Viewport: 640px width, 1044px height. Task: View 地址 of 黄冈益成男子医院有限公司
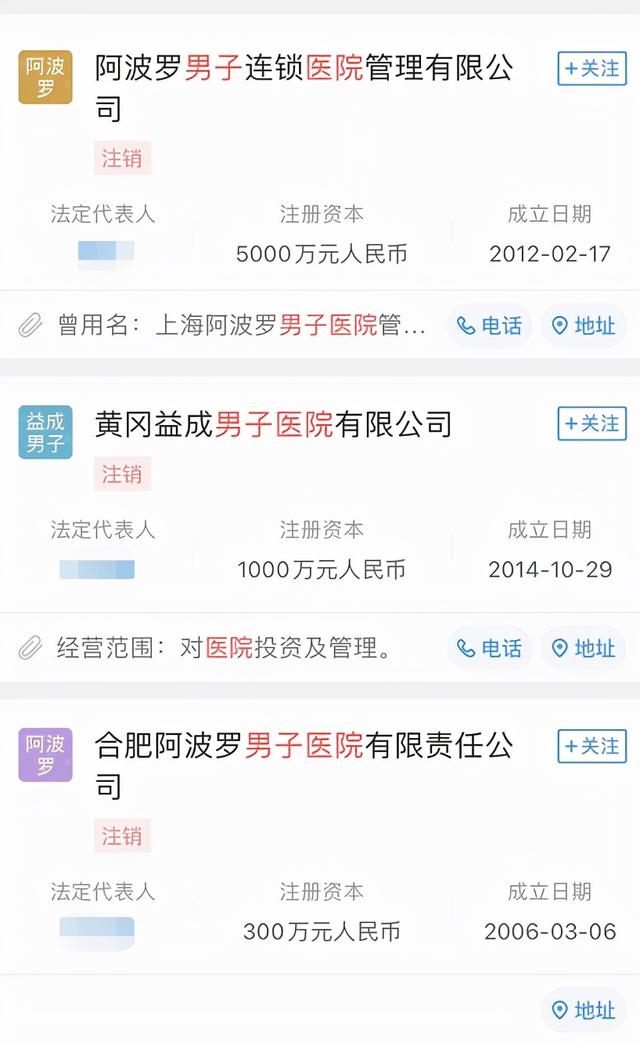tap(583, 648)
